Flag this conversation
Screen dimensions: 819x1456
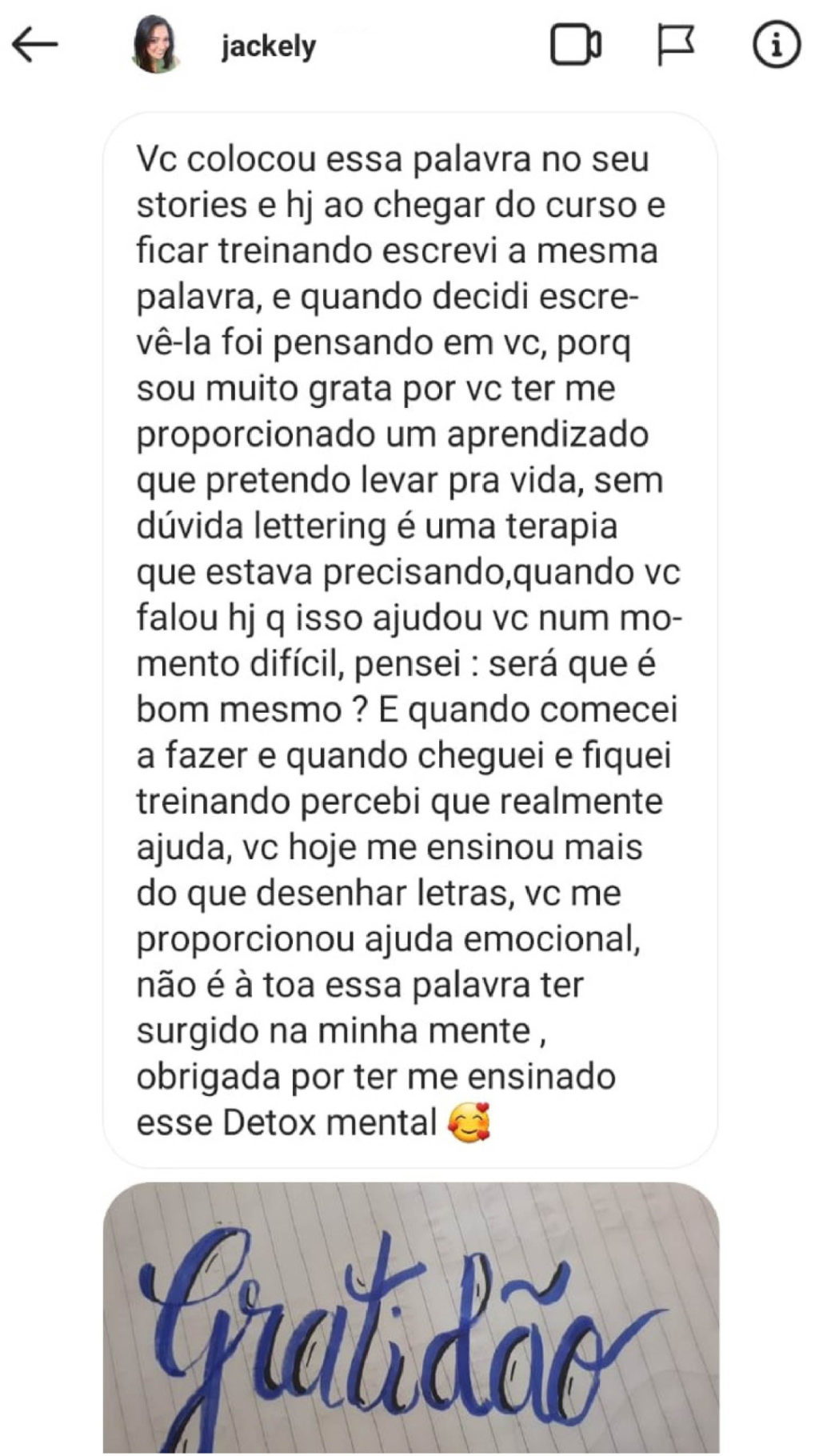(676, 45)
